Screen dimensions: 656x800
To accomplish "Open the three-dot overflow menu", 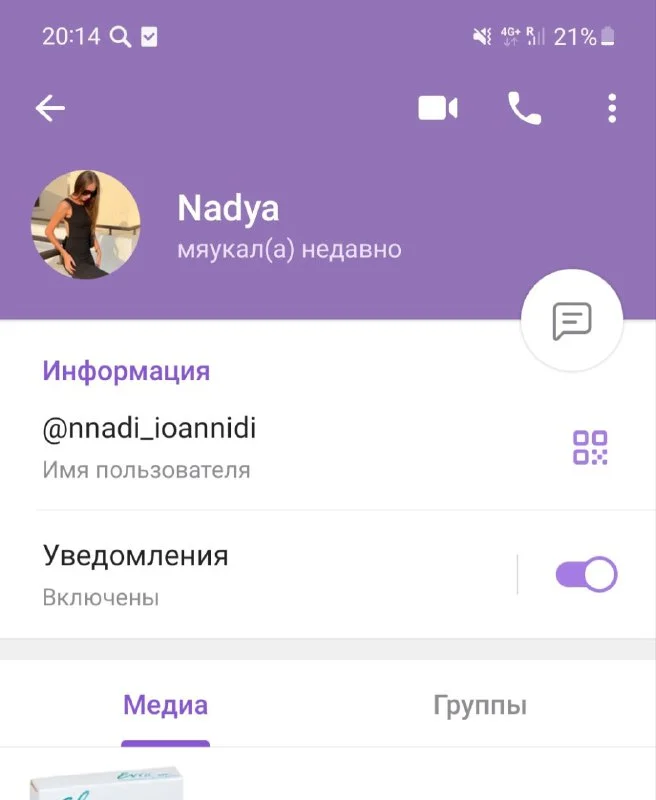I will coord(612,108).
